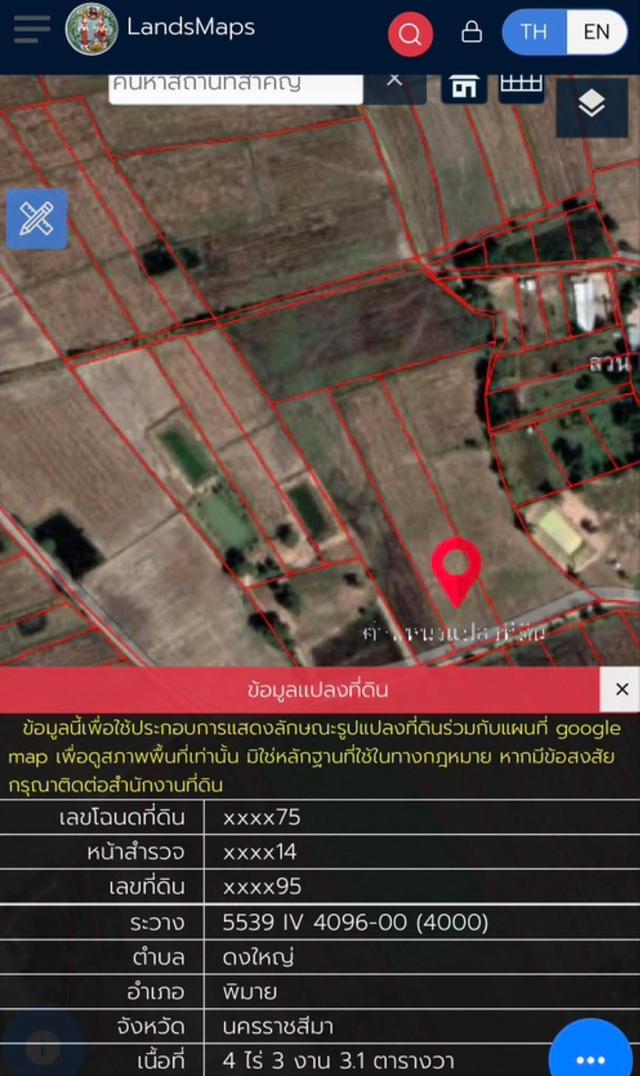Switch language to TH
This screenshot has height=1076, width=640.
coord(534,32)
